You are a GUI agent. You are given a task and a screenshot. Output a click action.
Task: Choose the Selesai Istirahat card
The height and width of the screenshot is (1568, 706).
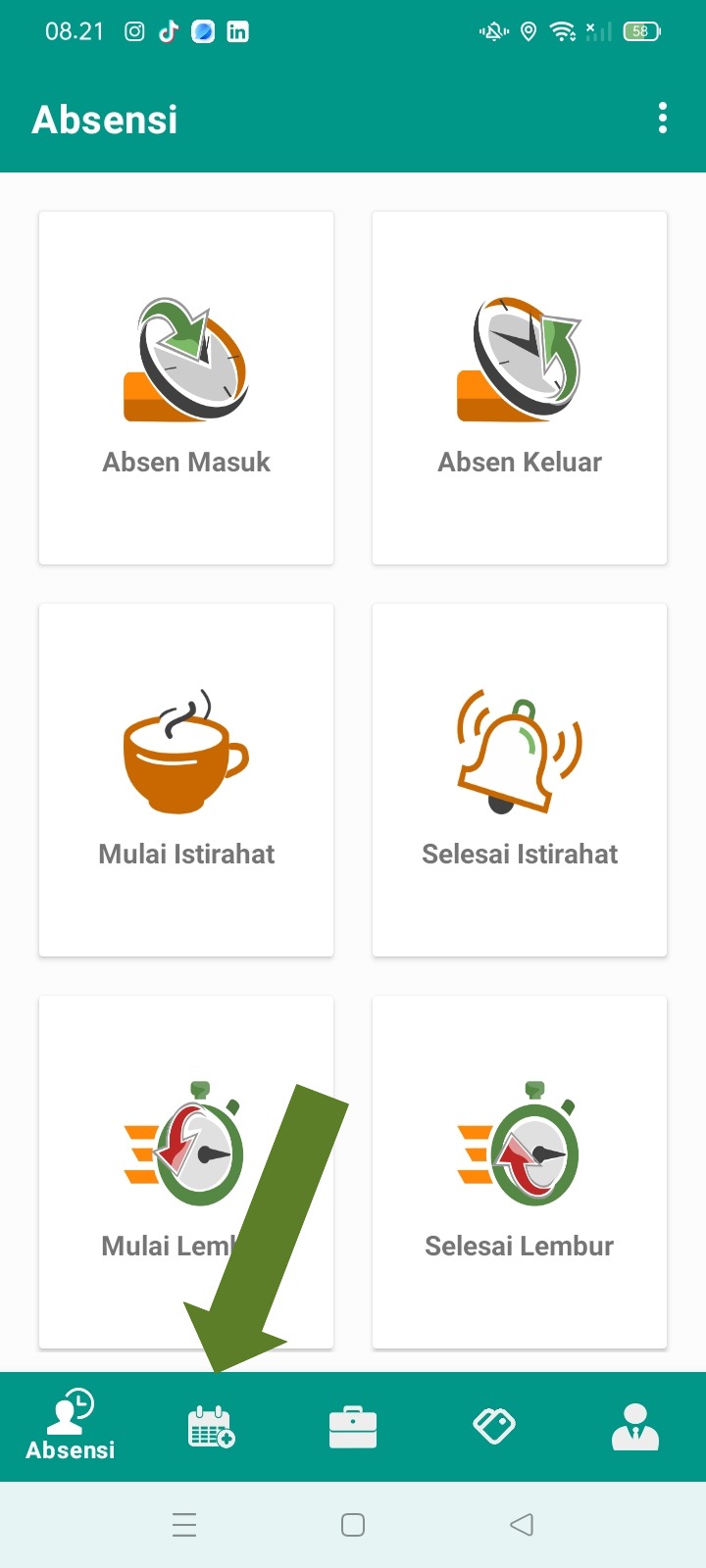(x=520, y=780)
